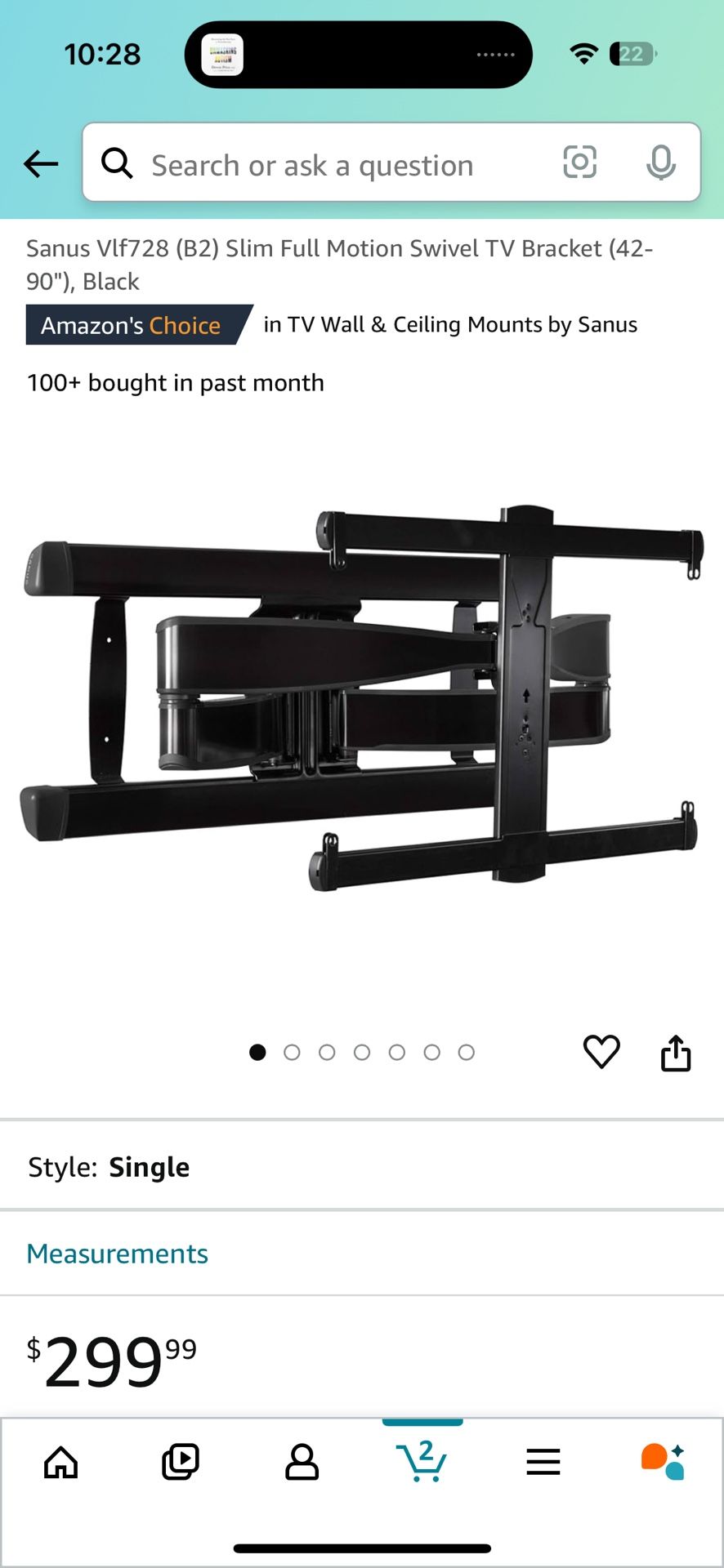This screenshot has height=1568, width=724.
Task: Open the Rufus AI assistant
Action: [664, 1462]
